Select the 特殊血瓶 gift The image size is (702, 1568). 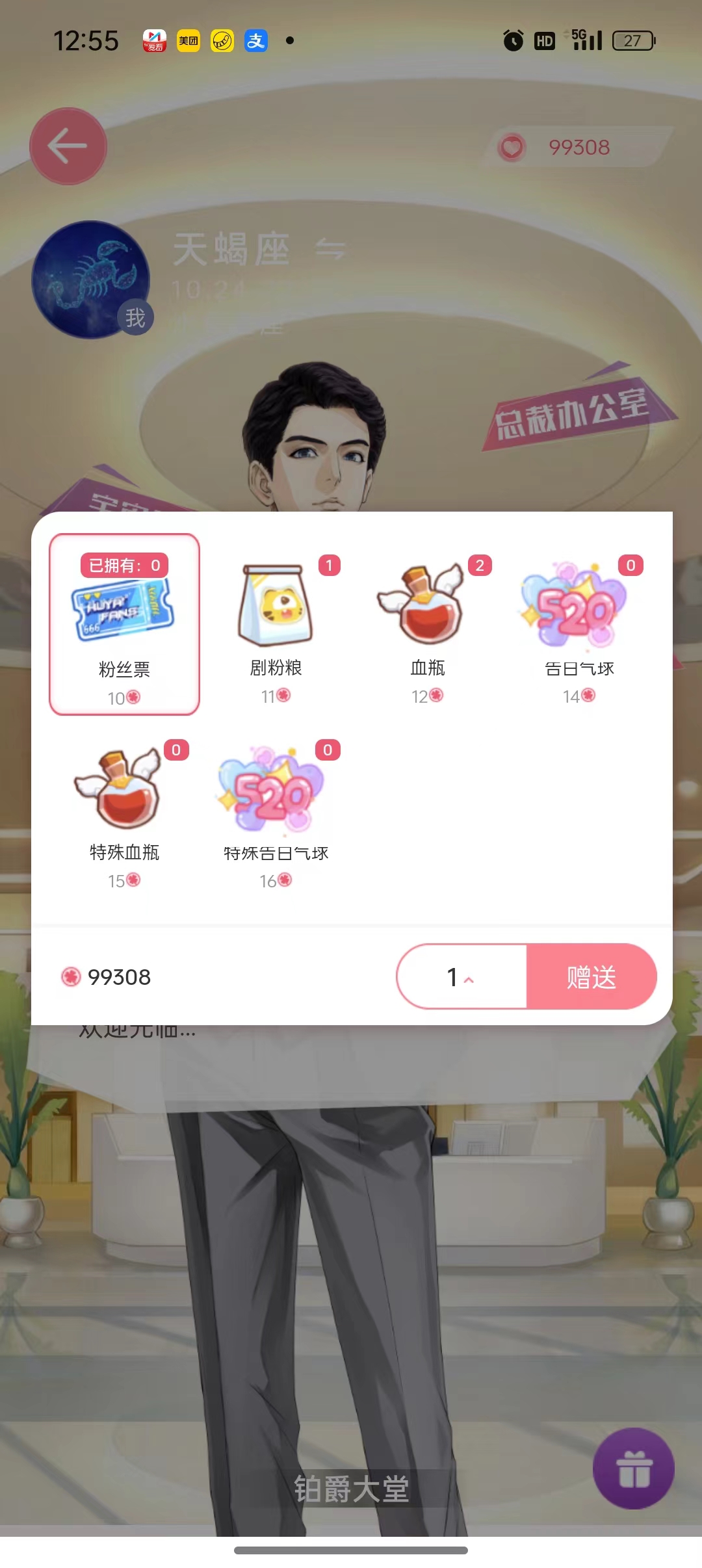tap(124, 809)
